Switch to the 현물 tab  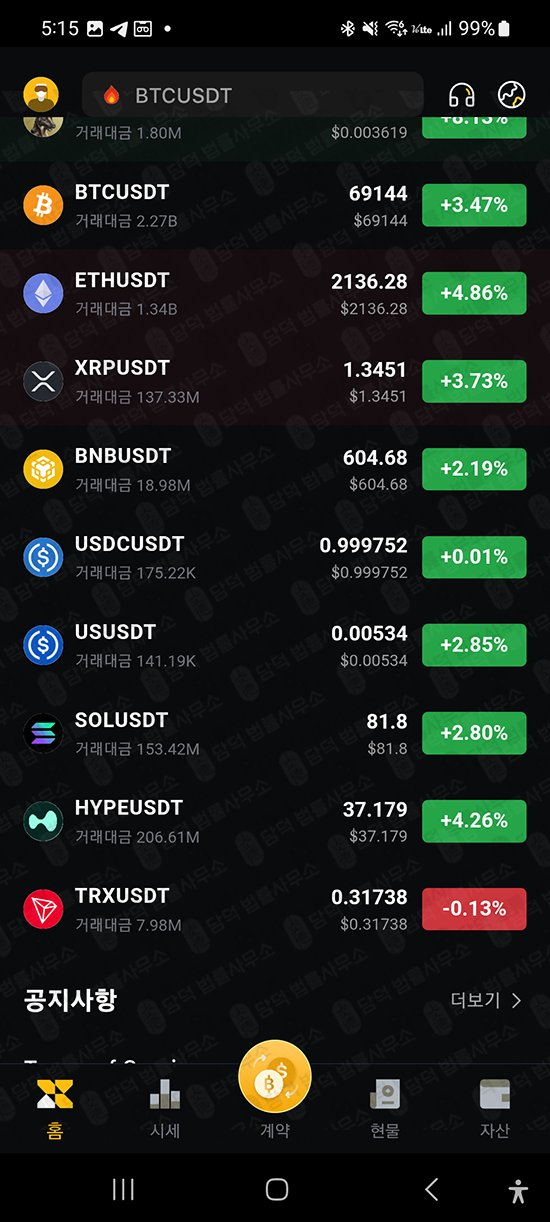pos(385,1109)
